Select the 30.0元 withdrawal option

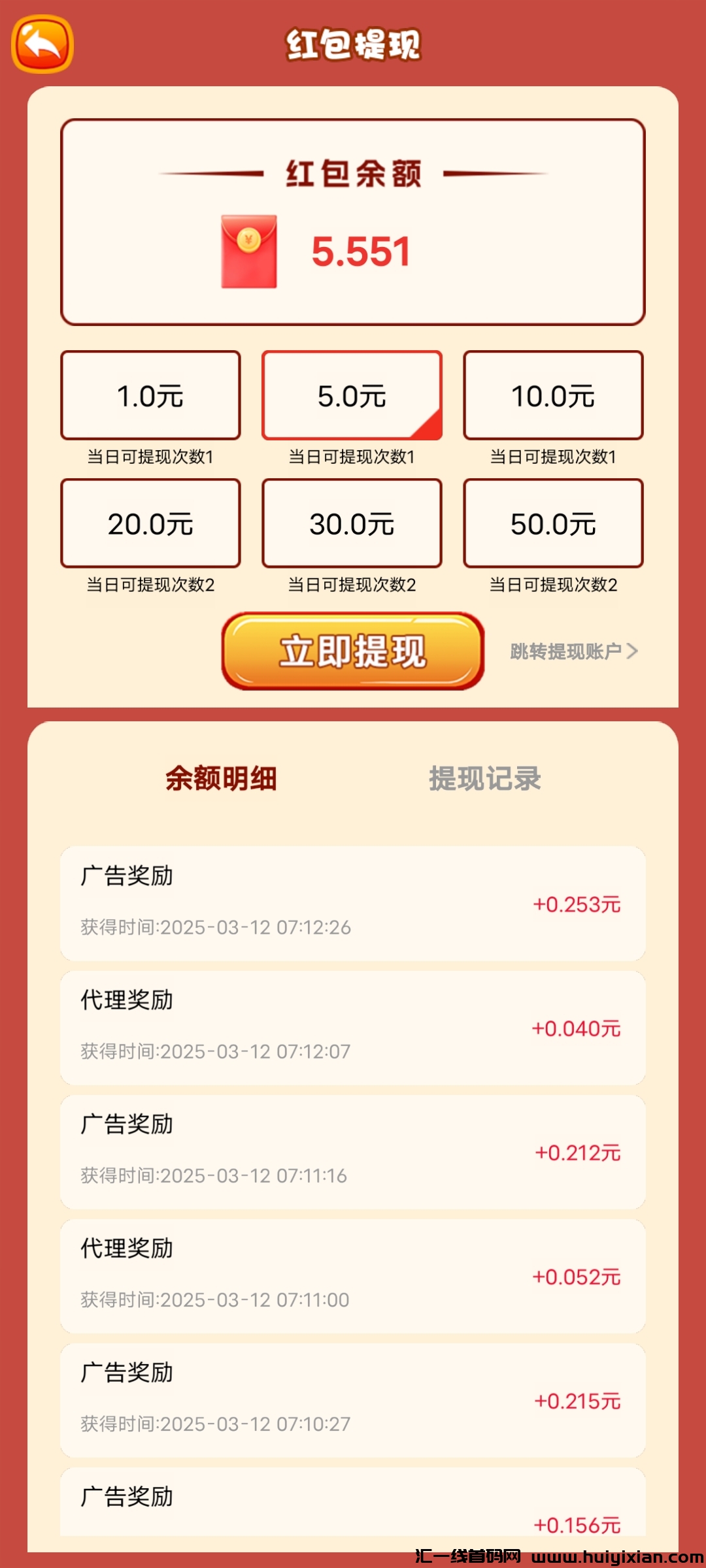[351, 524]
